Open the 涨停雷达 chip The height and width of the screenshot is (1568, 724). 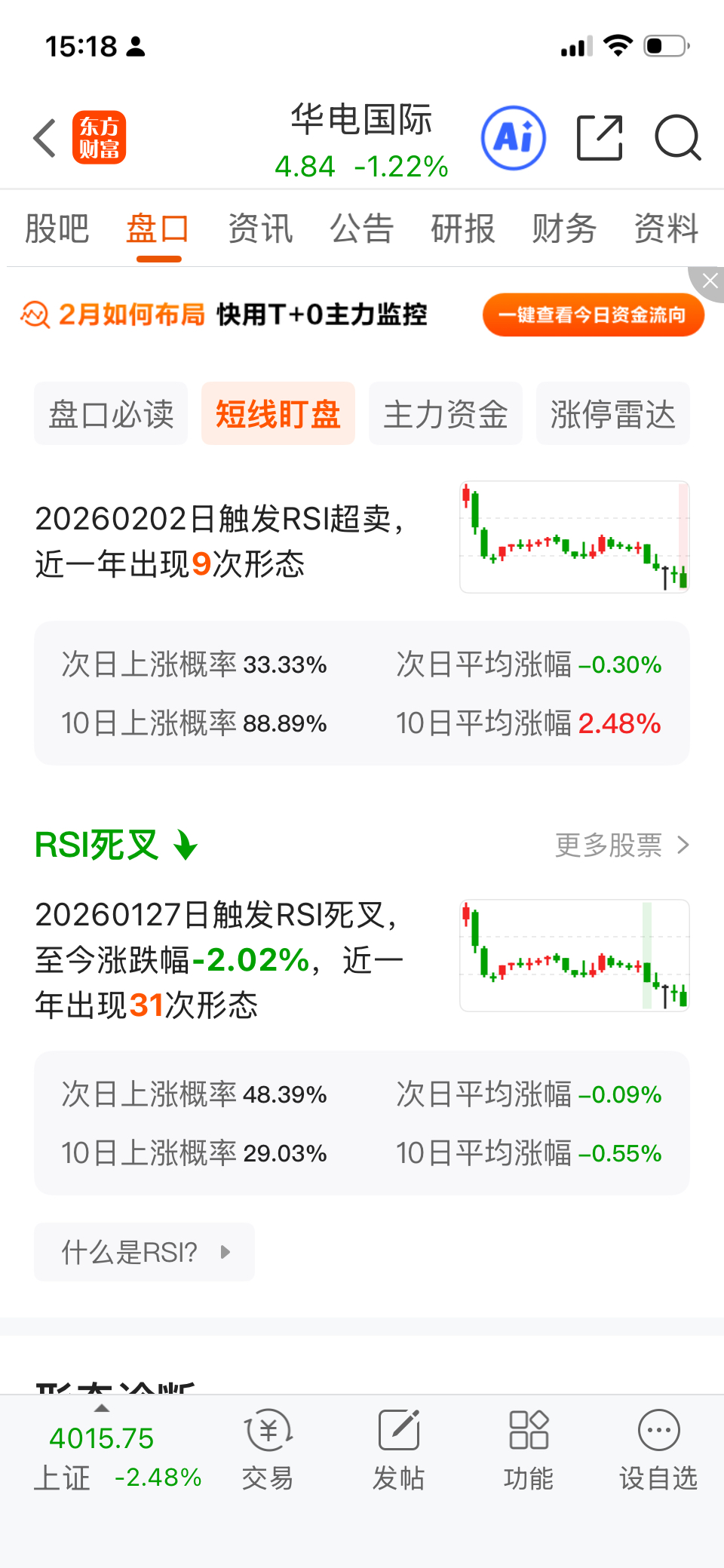point(612,414)
